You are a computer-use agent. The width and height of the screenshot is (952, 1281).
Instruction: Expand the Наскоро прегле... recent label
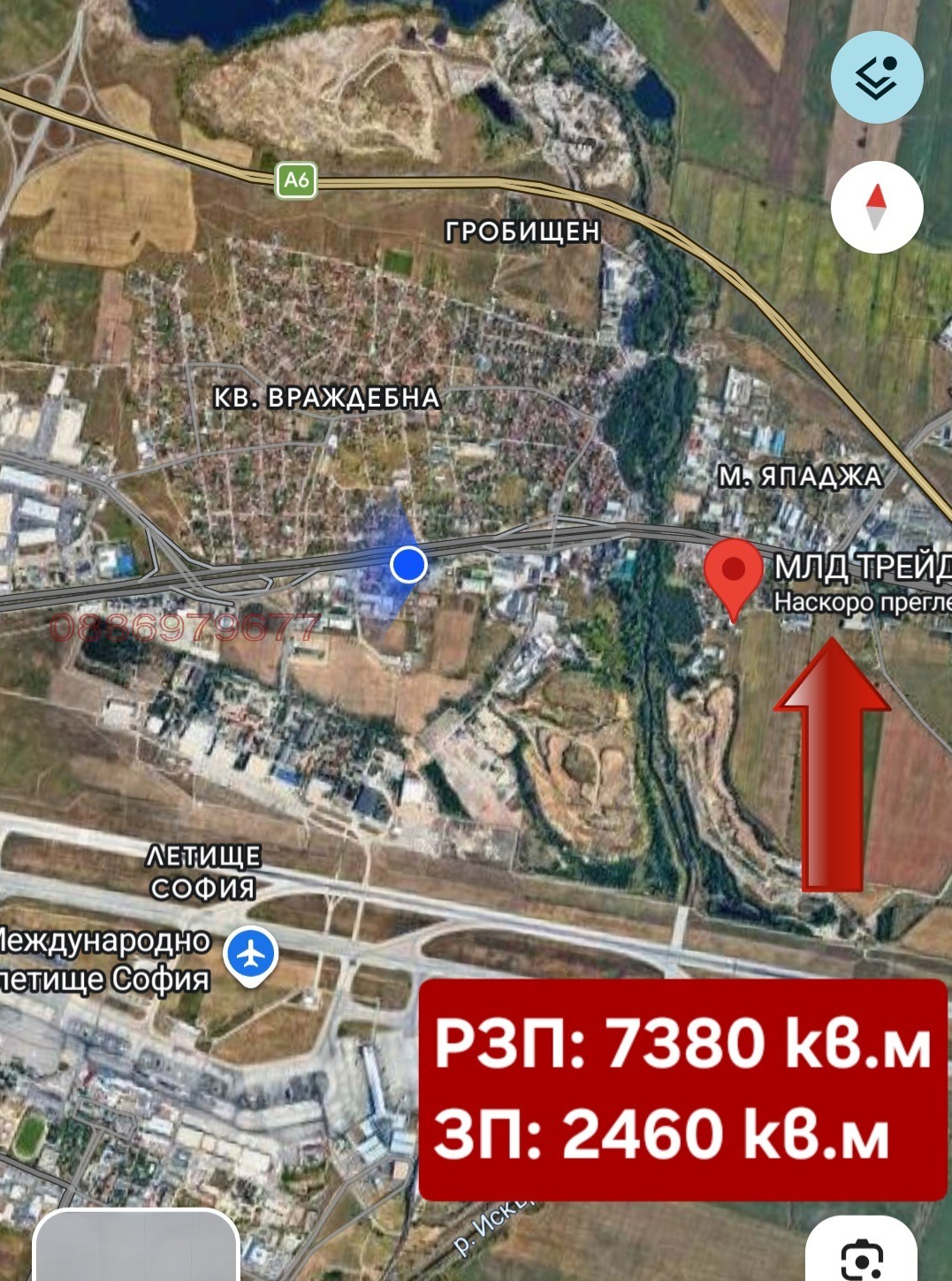point(862,604)
